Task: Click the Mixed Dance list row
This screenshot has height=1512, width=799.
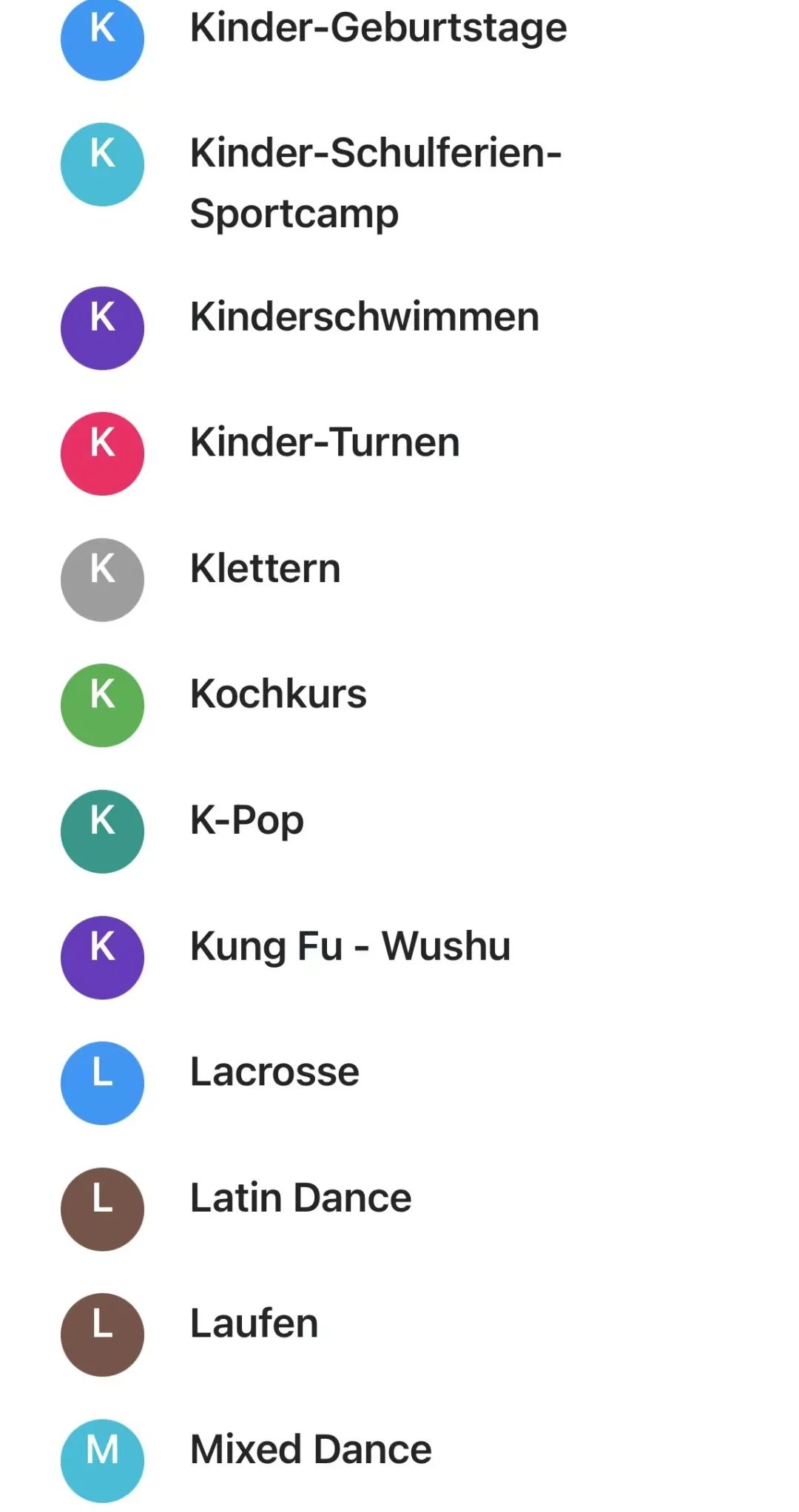Action: coord(311,1448)
